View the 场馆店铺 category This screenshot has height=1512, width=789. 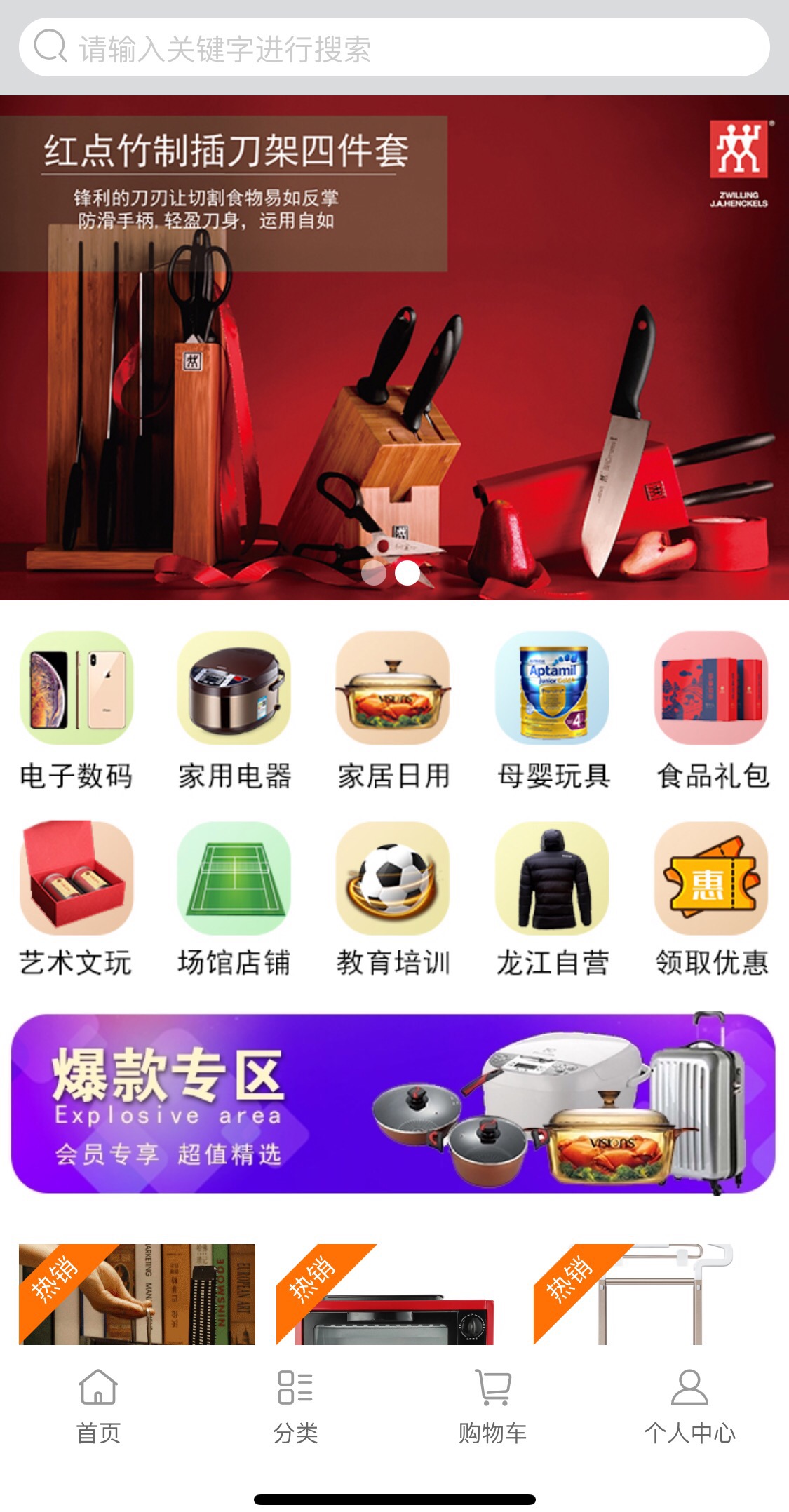click(x=234, y=900)
